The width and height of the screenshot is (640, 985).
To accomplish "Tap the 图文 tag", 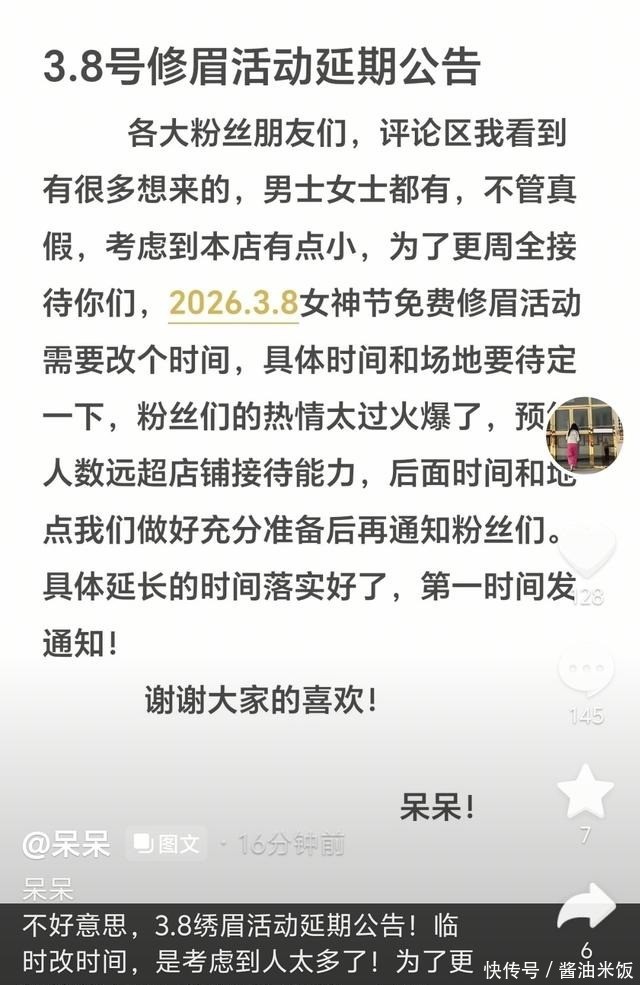I will coord(167,845).
